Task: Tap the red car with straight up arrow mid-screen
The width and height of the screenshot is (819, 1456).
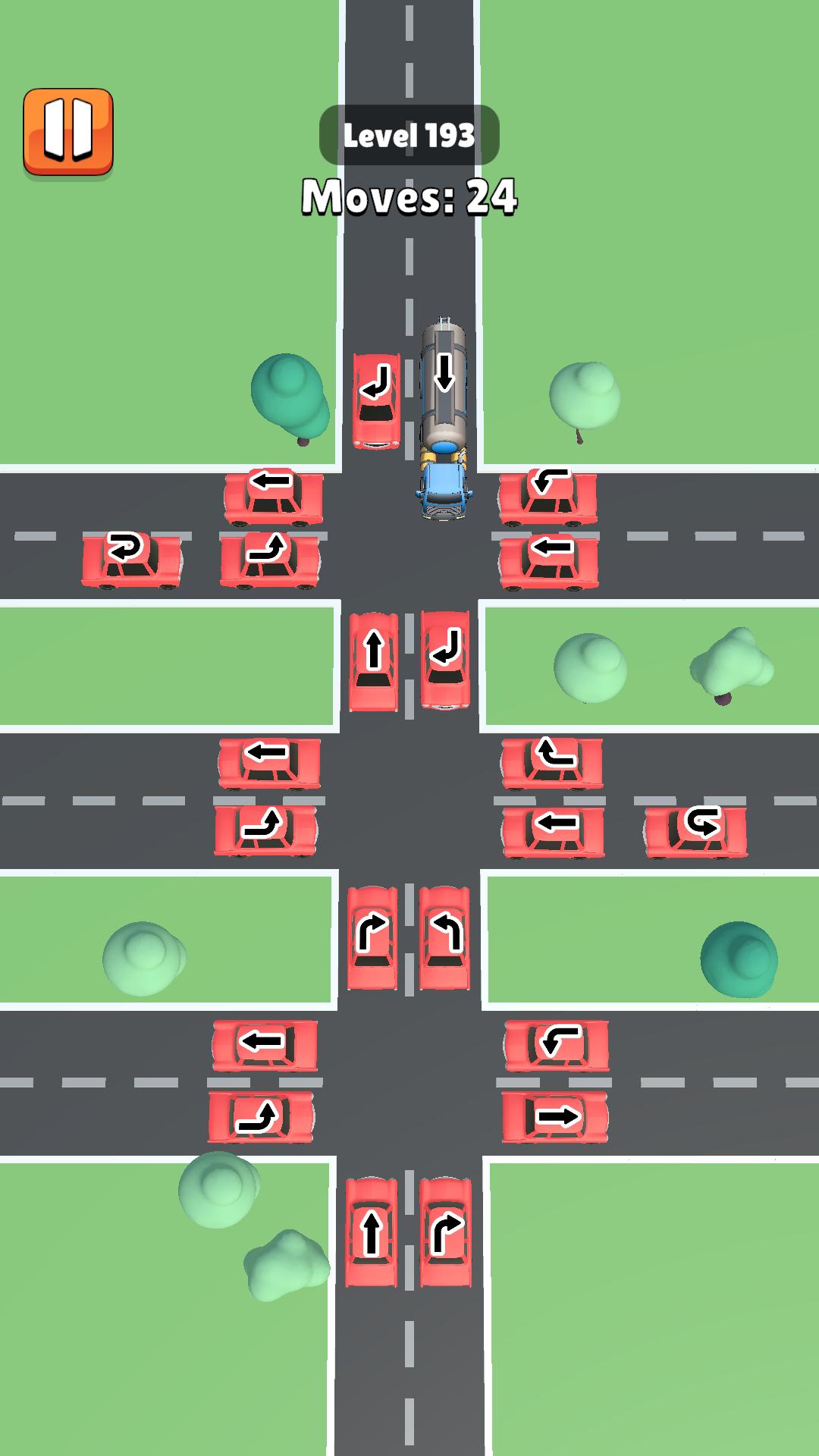Action: coord(375,656)
